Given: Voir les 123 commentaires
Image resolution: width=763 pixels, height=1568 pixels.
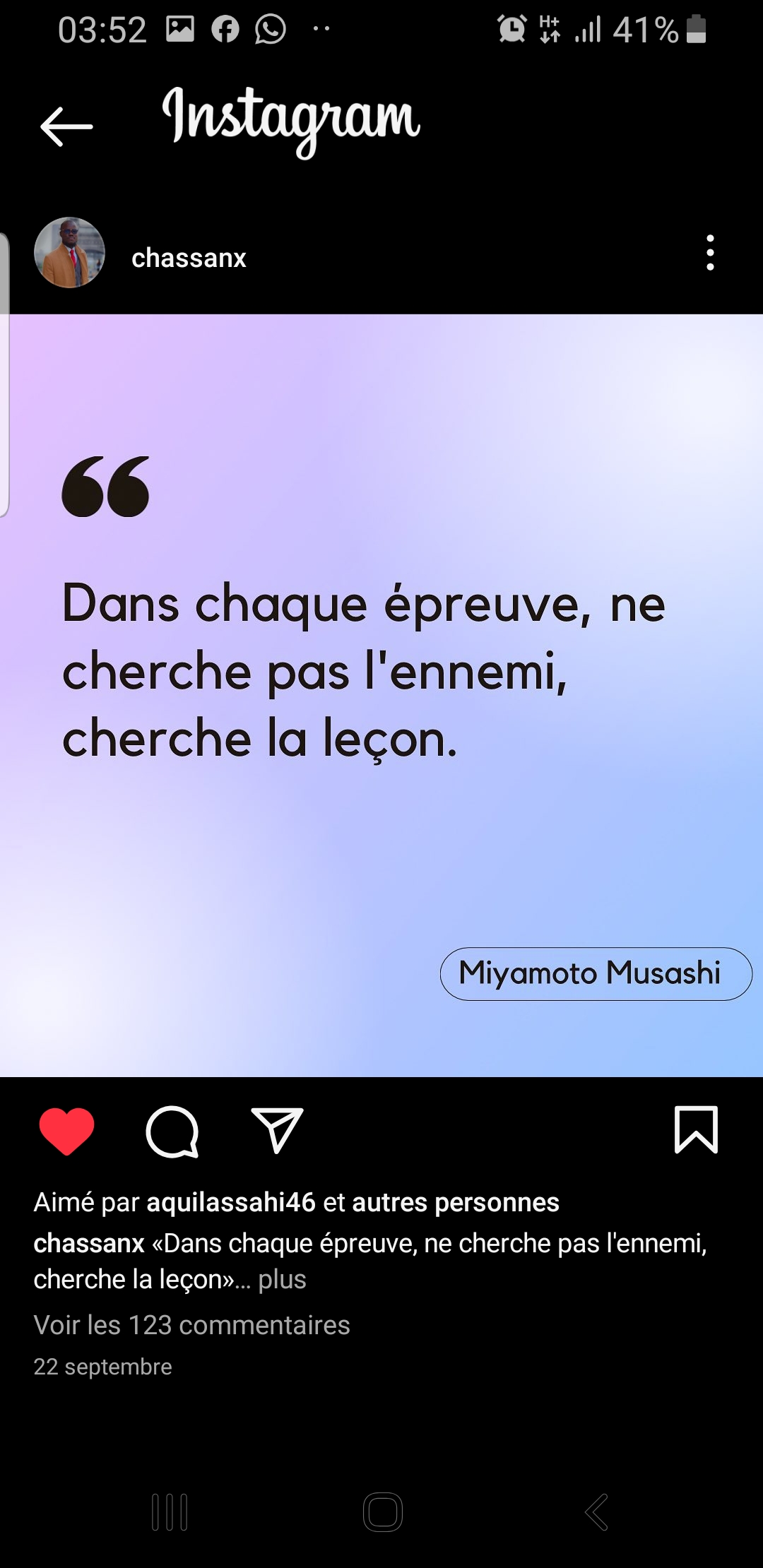Looking at the screenshot, I should click(192, 1325).
